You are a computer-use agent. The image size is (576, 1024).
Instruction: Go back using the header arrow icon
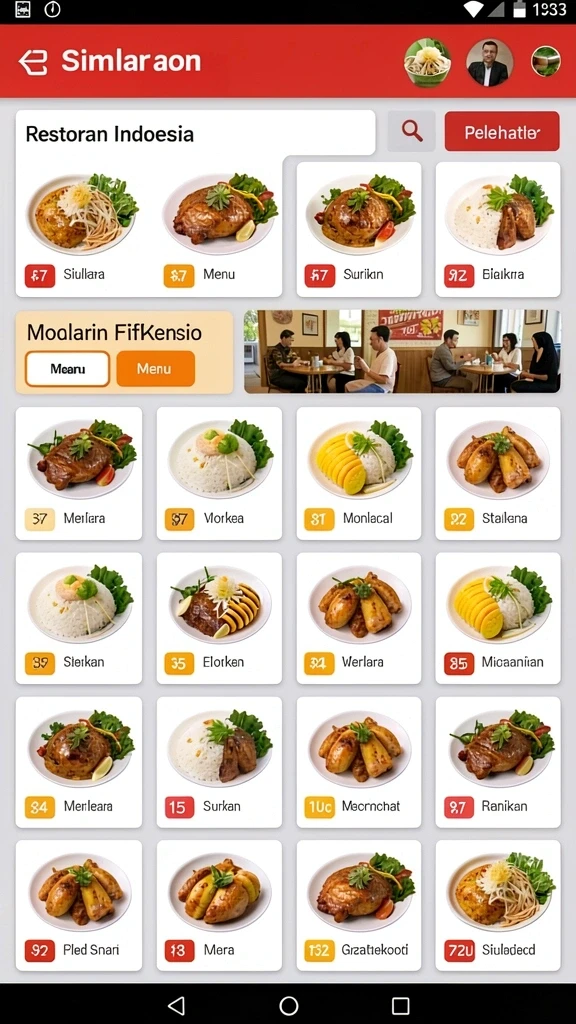pyautogui.click(x=33, y=62)
